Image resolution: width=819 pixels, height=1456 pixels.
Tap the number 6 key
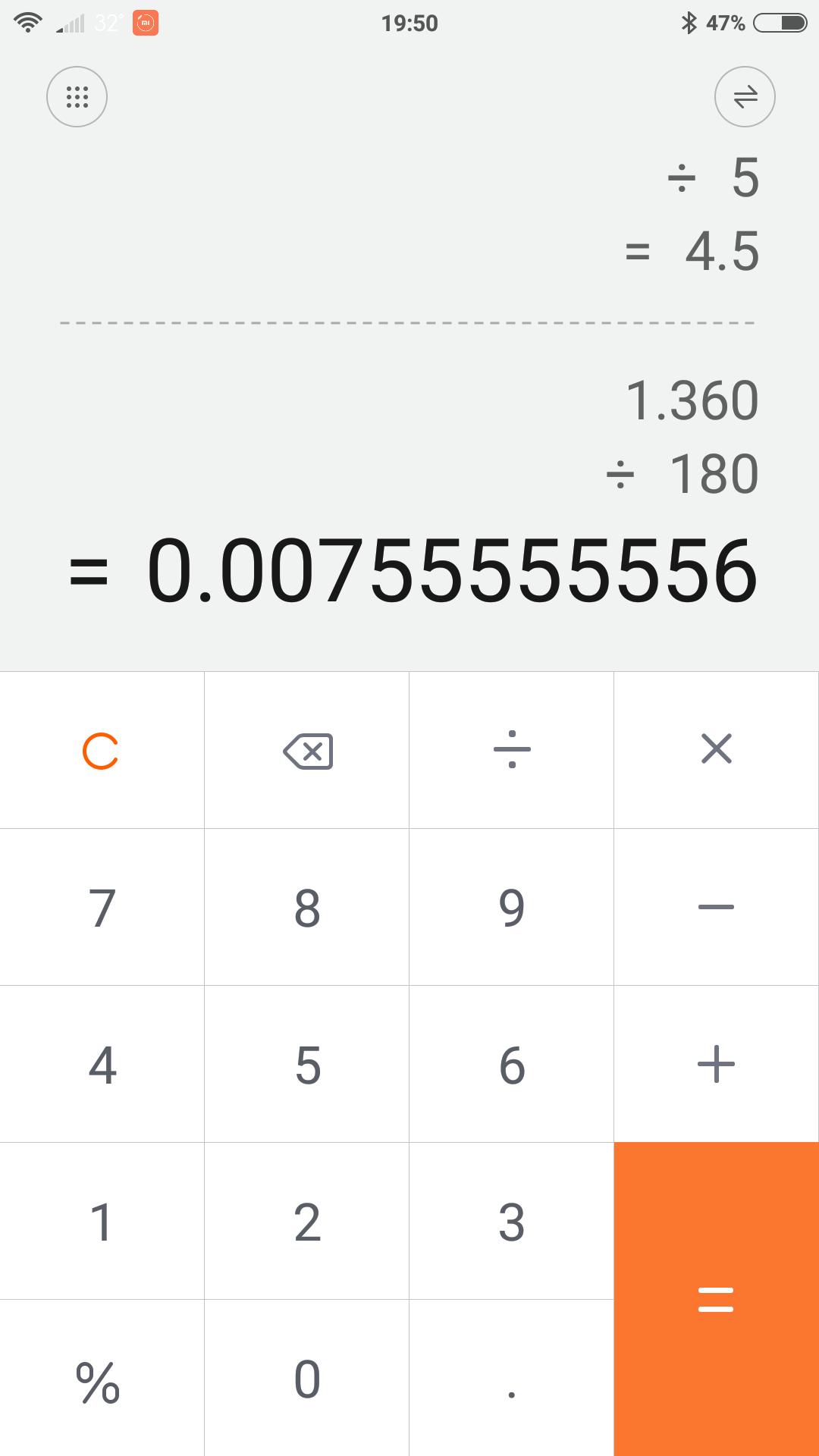(x=512, y=1064)
